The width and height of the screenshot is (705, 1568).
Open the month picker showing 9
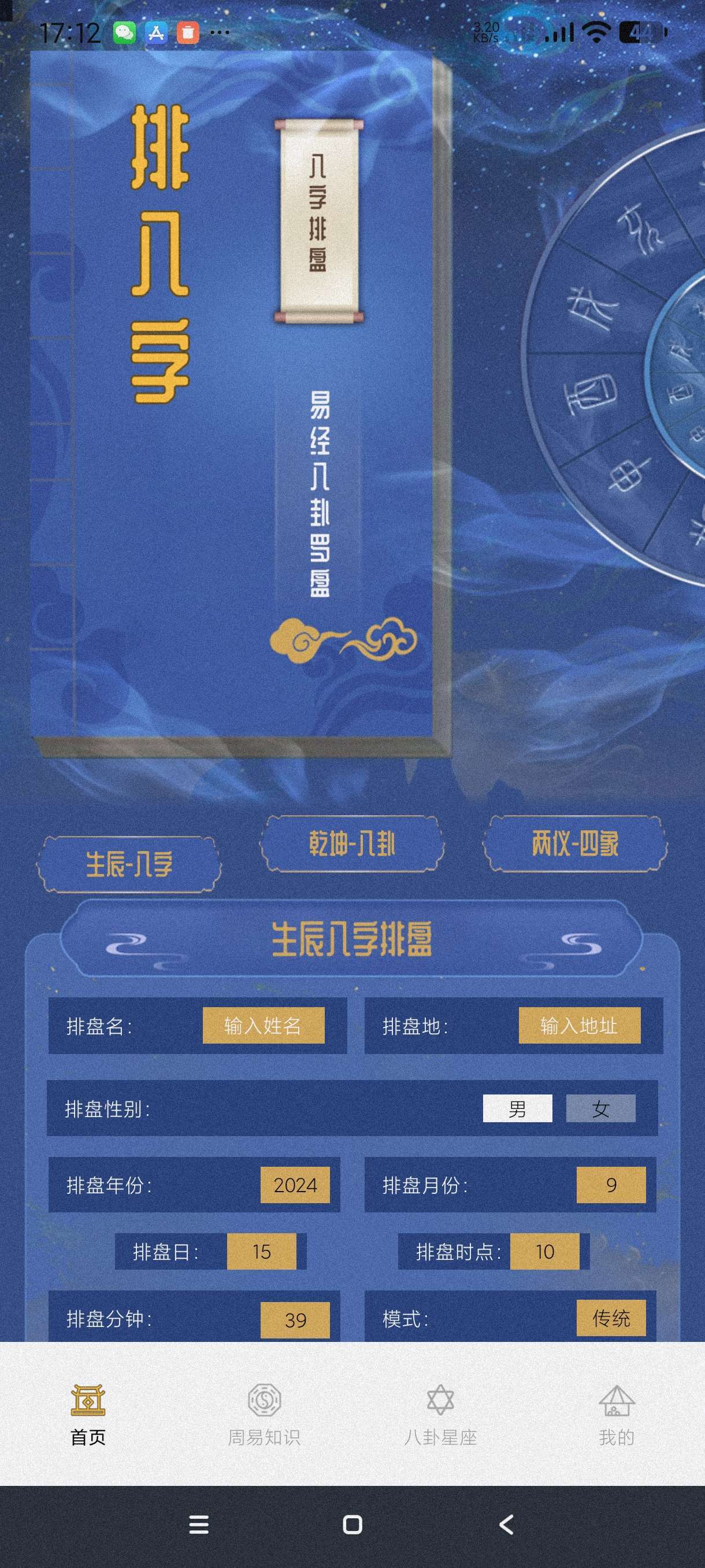coord(611,1185)
